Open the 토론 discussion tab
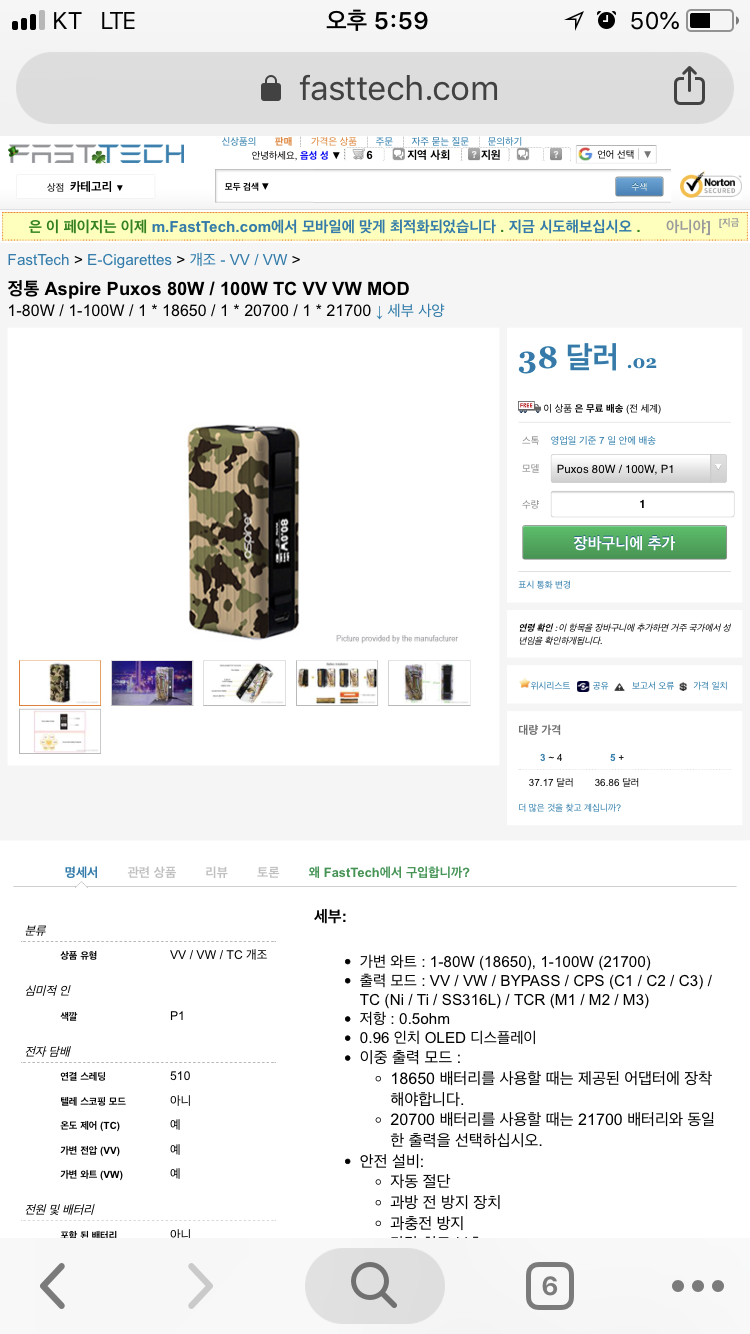750x1334 pixels. tap(268, 872)
